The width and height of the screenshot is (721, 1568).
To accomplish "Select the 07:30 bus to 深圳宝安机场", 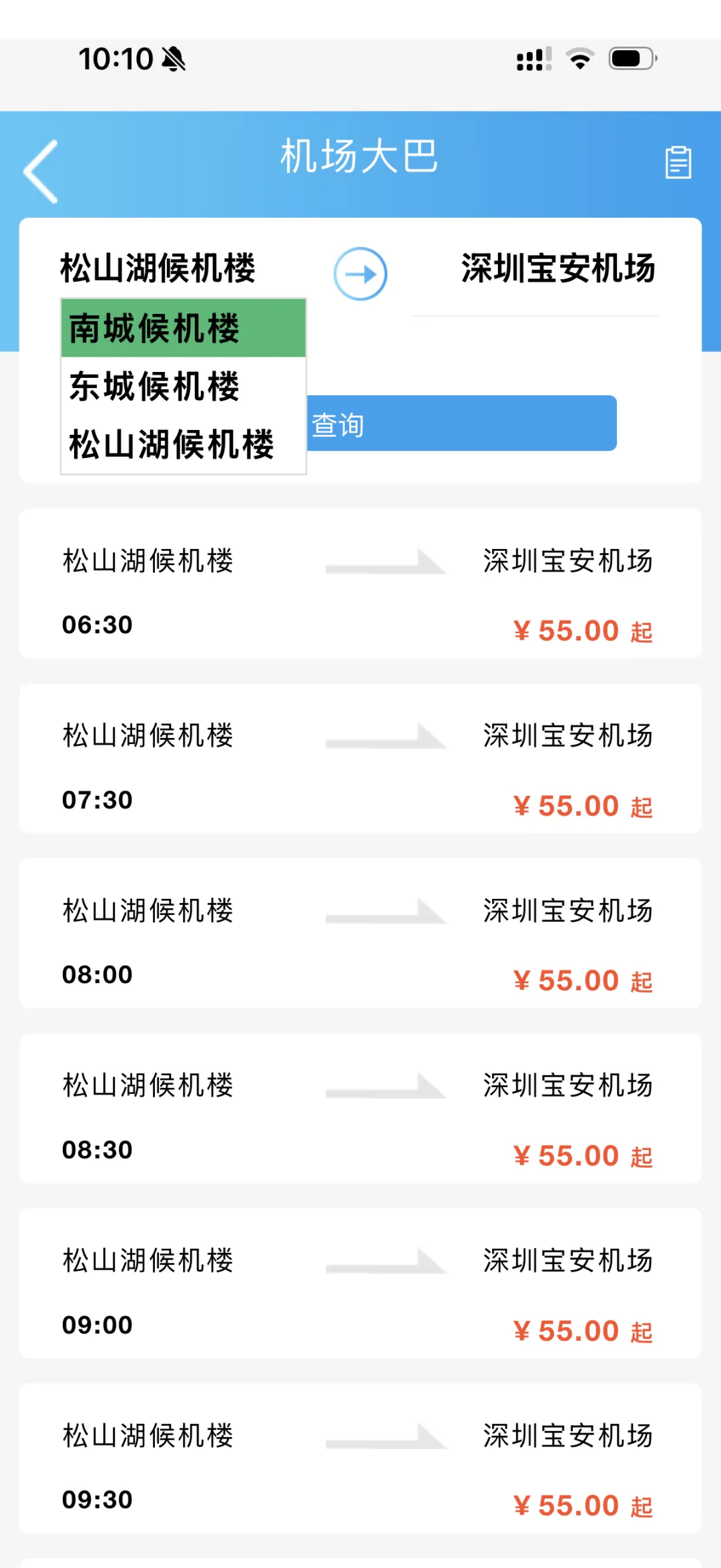I will [360, 759].
